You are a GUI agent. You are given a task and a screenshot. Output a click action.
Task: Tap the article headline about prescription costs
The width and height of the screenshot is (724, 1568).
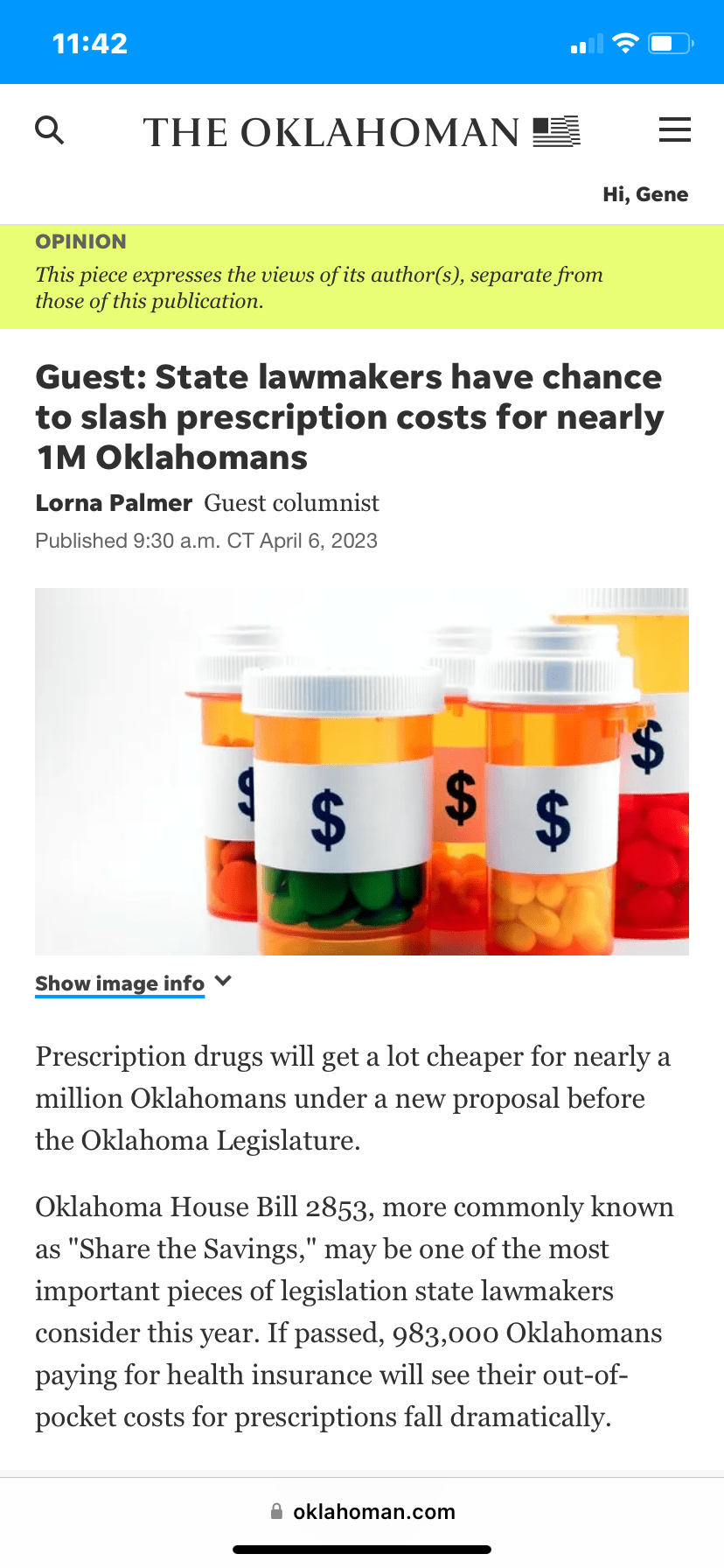(x=350, y=416)
